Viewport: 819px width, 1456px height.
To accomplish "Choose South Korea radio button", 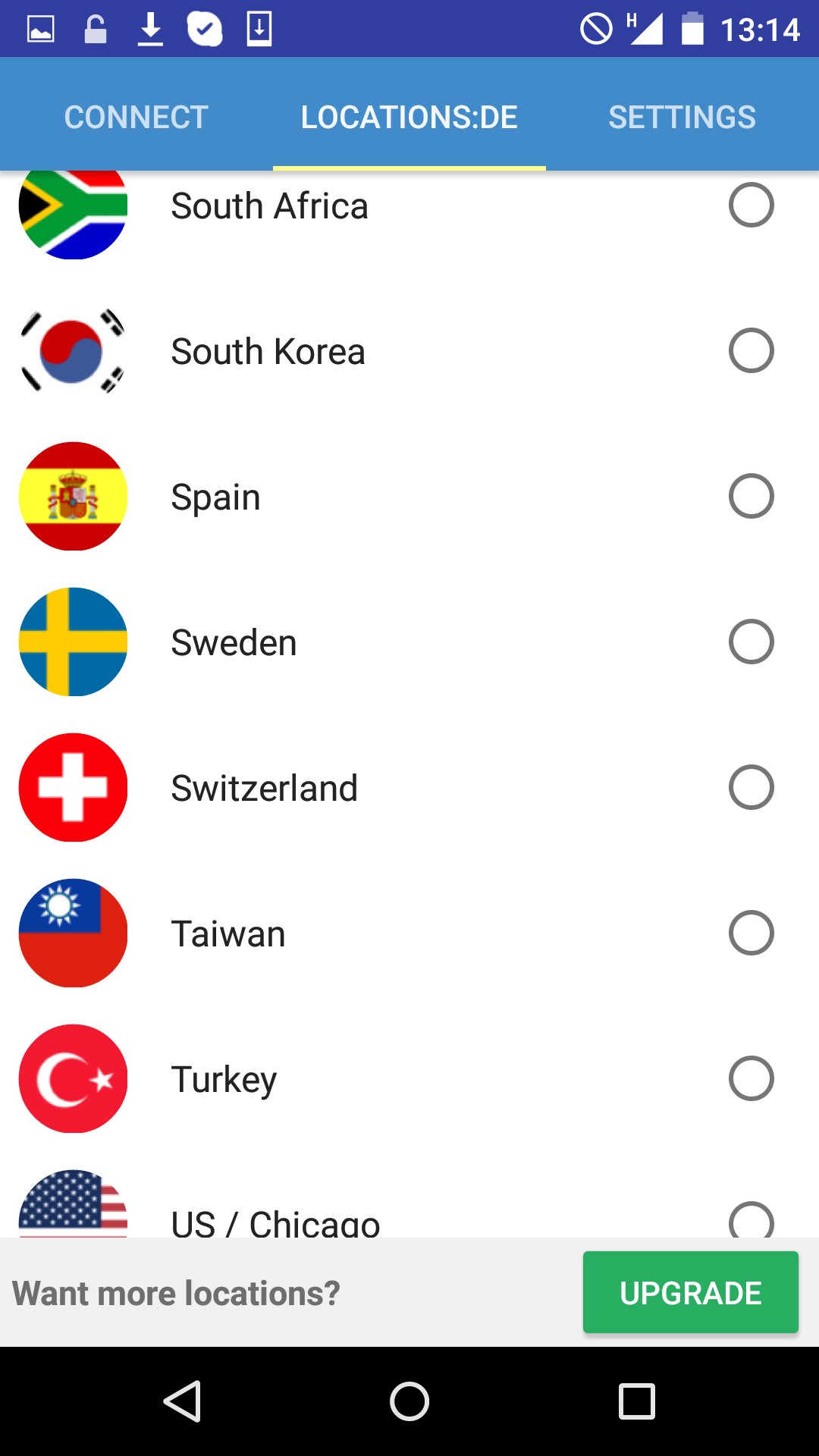I will click(x=751, y=350).
